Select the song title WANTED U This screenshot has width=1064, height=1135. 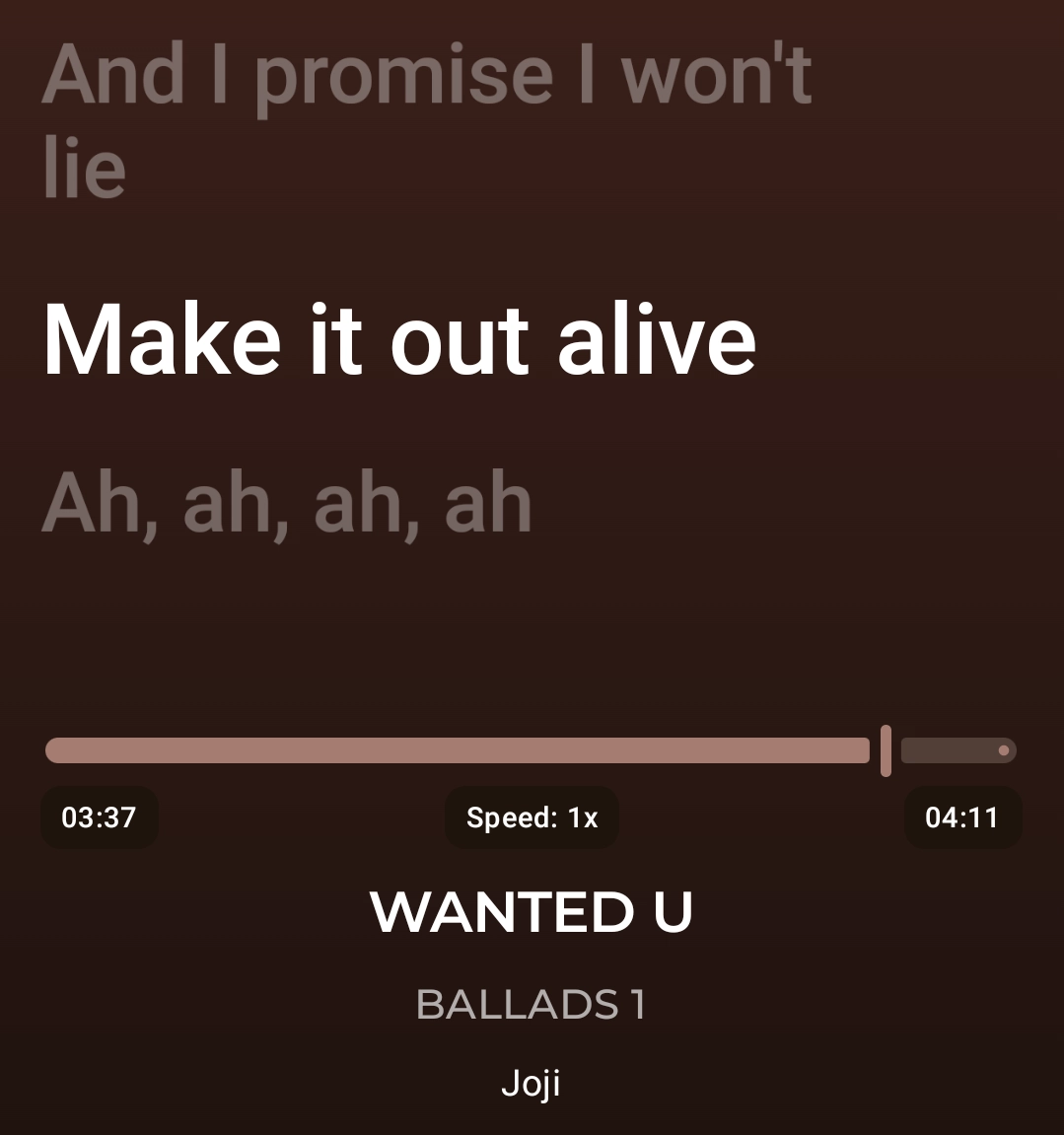point(532,911)
